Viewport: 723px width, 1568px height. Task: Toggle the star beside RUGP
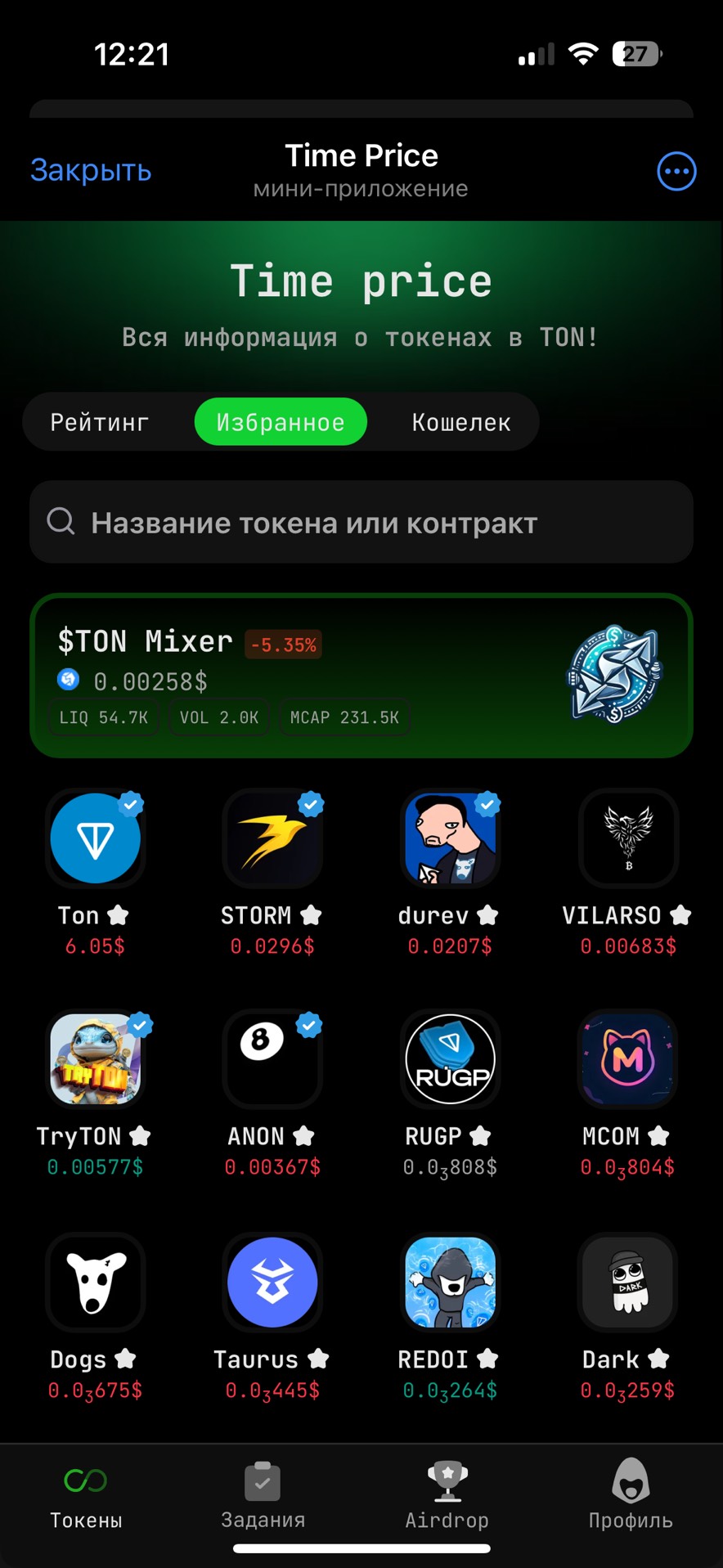point(482,1135)
